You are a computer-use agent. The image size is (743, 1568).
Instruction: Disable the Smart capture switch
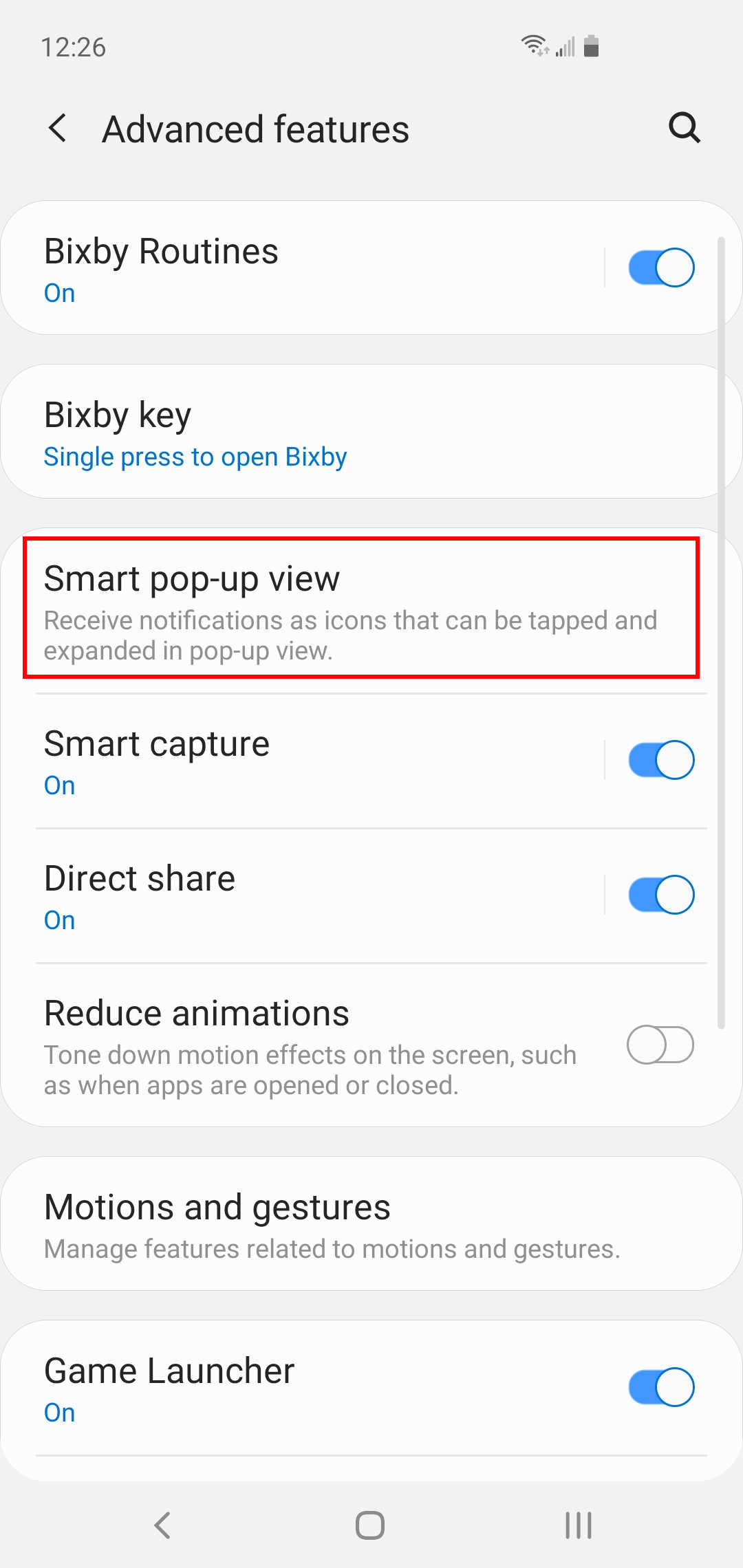pos(661,760)
